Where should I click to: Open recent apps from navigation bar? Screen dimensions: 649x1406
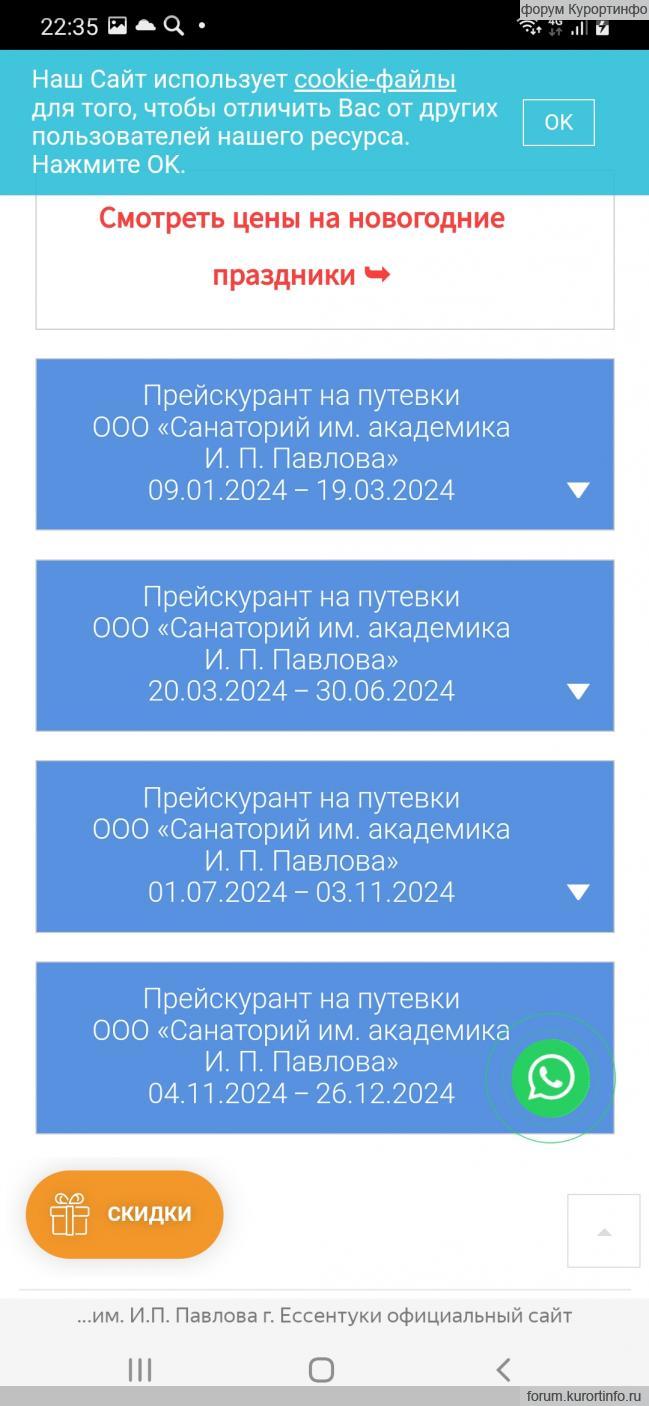coord(140,1369)
